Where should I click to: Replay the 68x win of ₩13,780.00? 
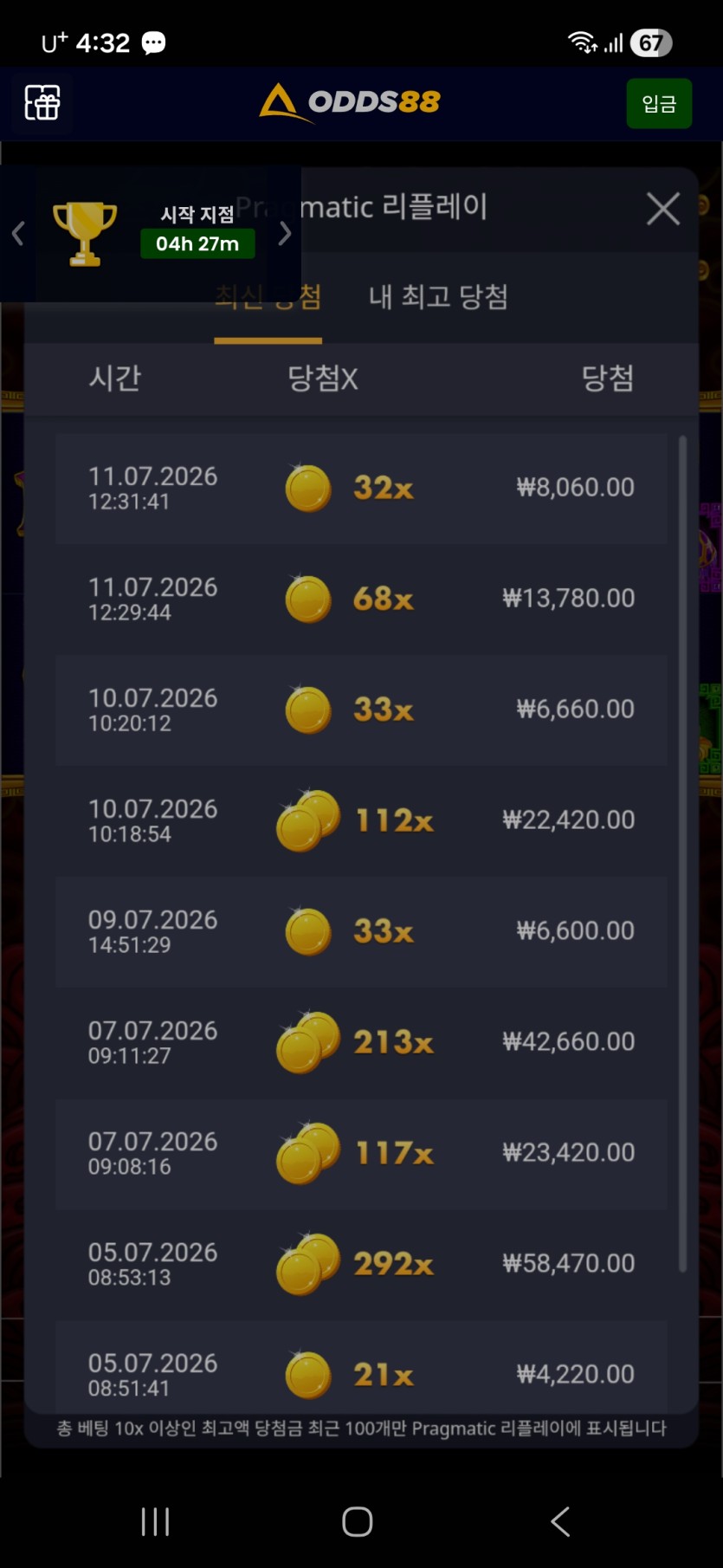tap(361, 599)
